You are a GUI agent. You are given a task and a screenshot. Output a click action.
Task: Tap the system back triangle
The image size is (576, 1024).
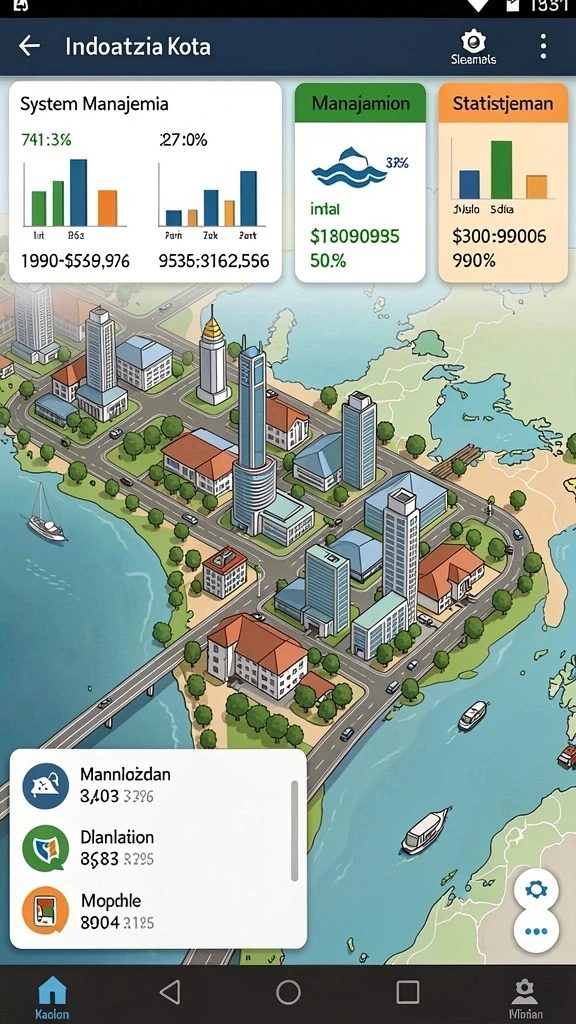[x=170, y=992]
